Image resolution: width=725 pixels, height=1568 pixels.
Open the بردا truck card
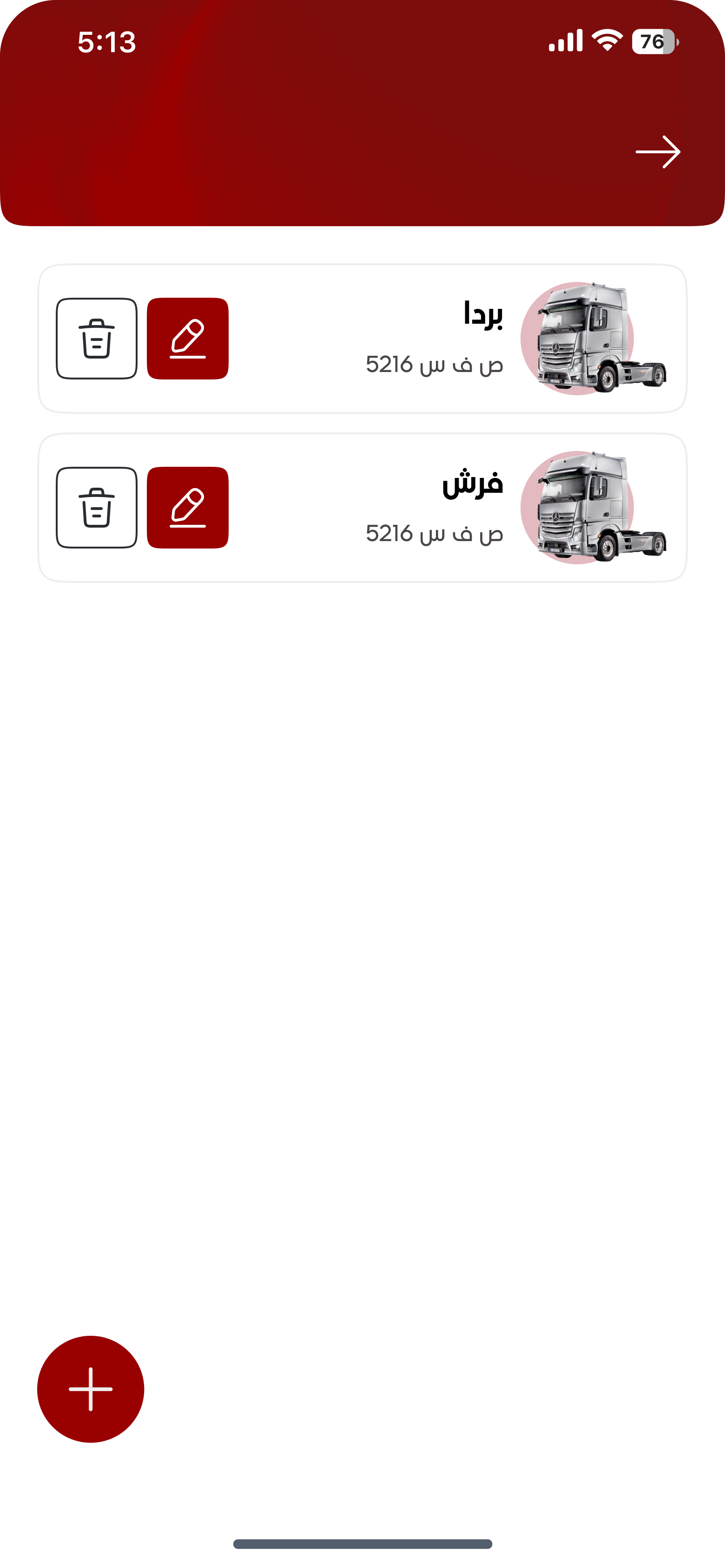(x=427, y=339)
